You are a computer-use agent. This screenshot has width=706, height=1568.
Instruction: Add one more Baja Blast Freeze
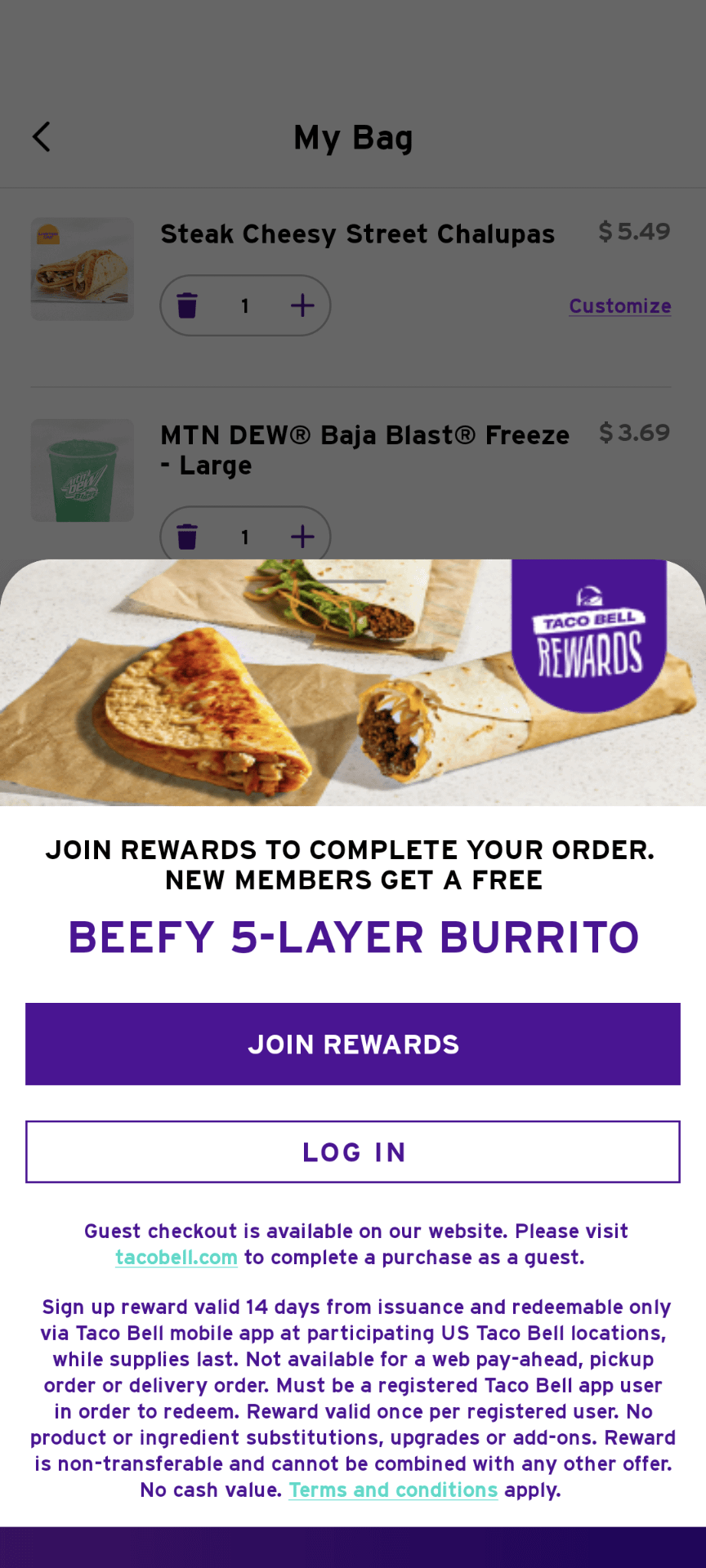302,537
